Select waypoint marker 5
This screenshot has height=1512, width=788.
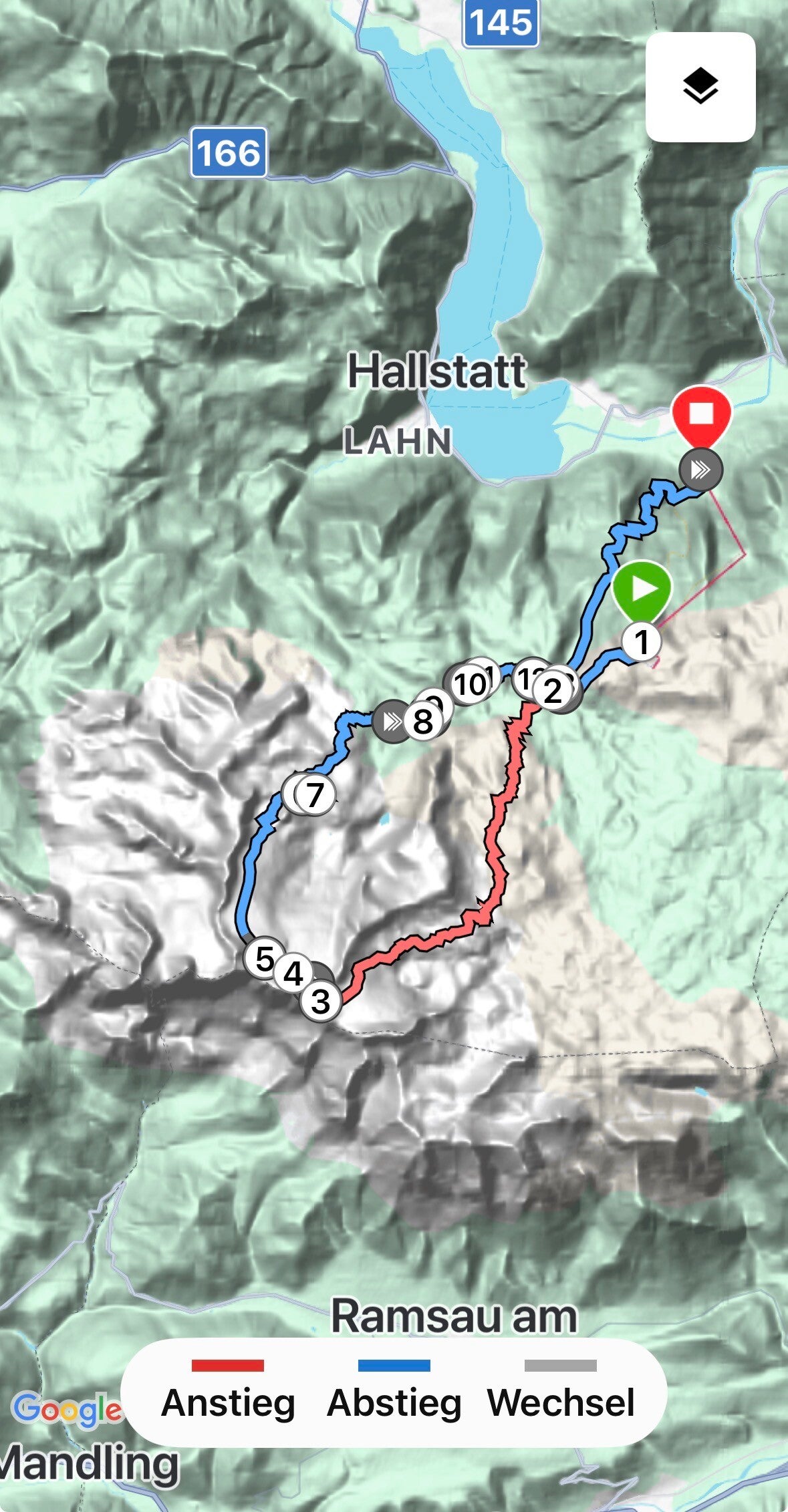[x=265, y=959]
